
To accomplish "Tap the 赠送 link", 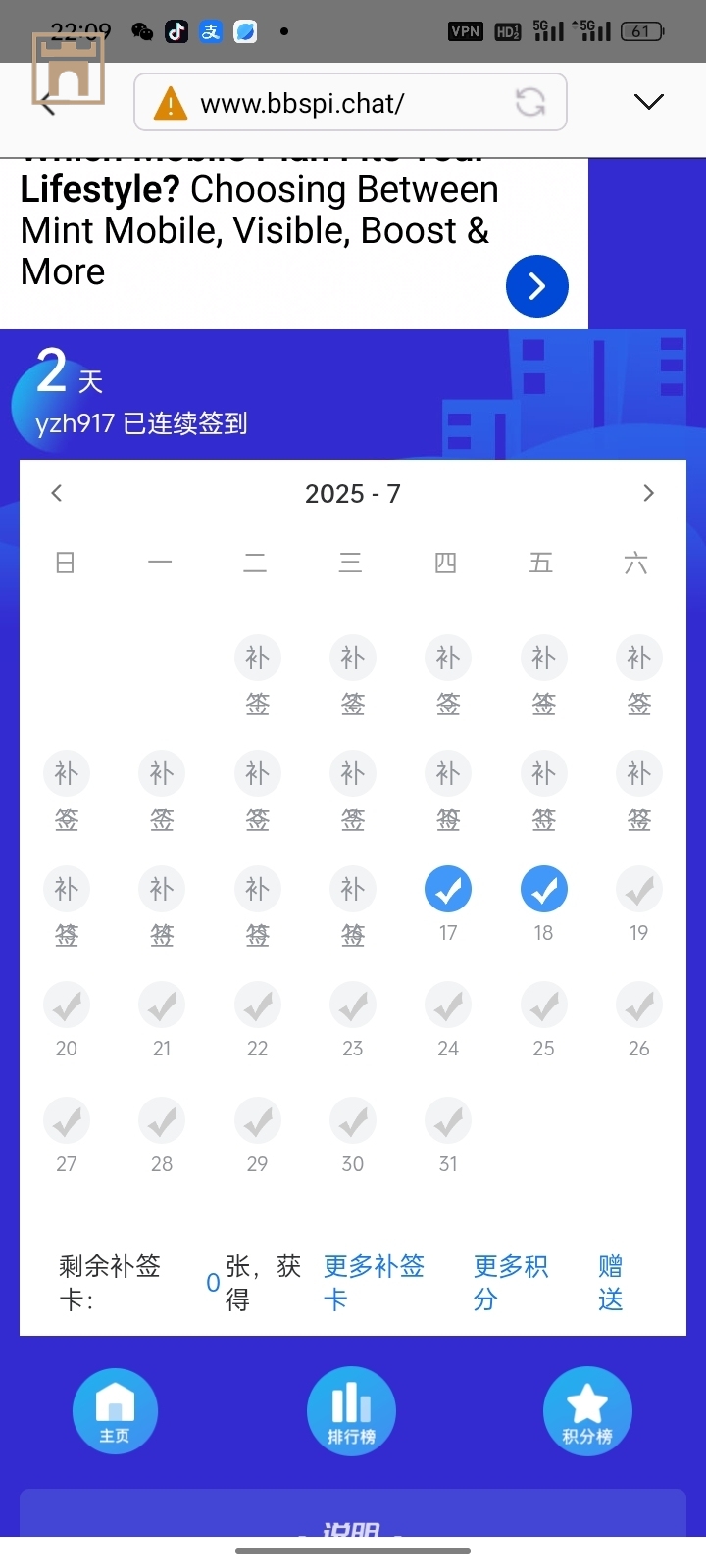I will pos(610,1282).
